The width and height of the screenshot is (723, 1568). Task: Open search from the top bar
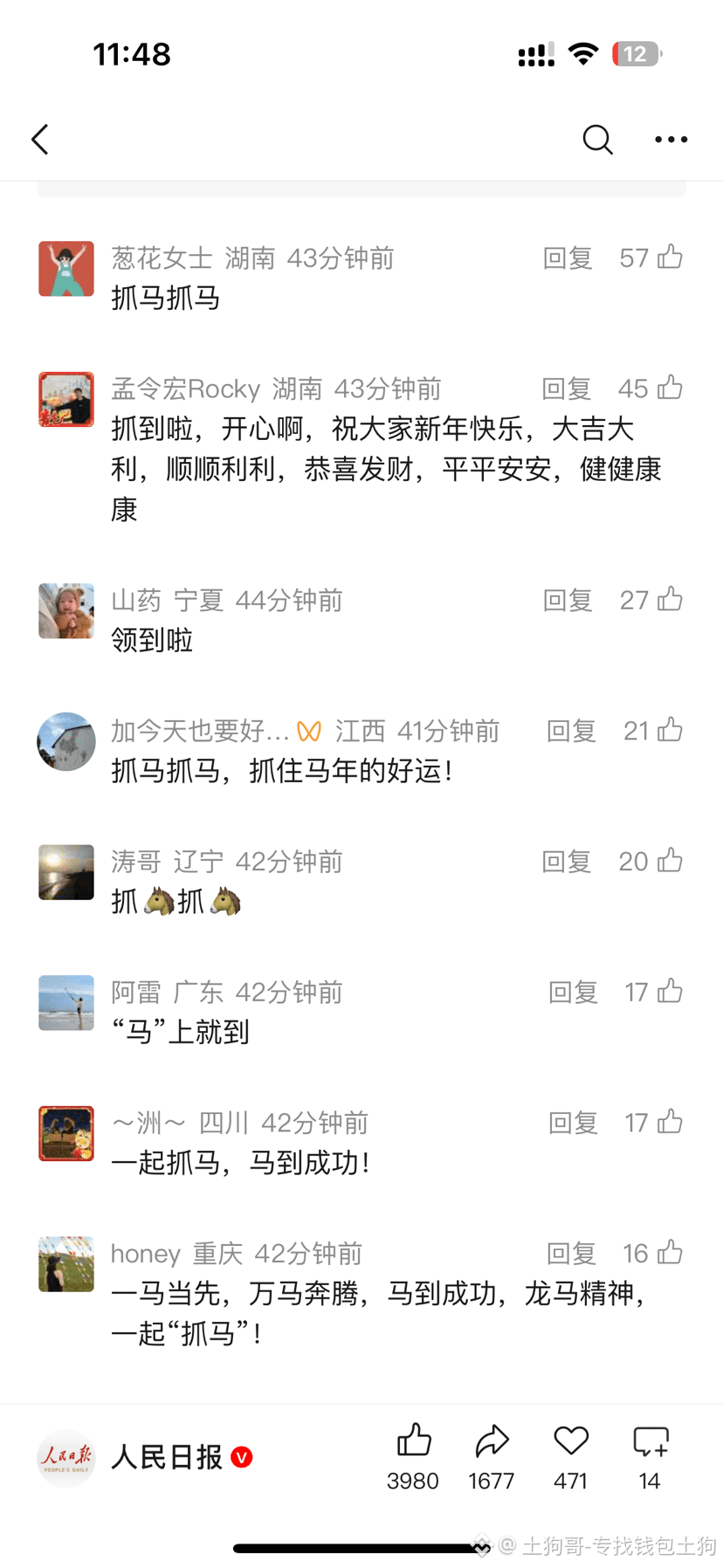coord(597,140)
